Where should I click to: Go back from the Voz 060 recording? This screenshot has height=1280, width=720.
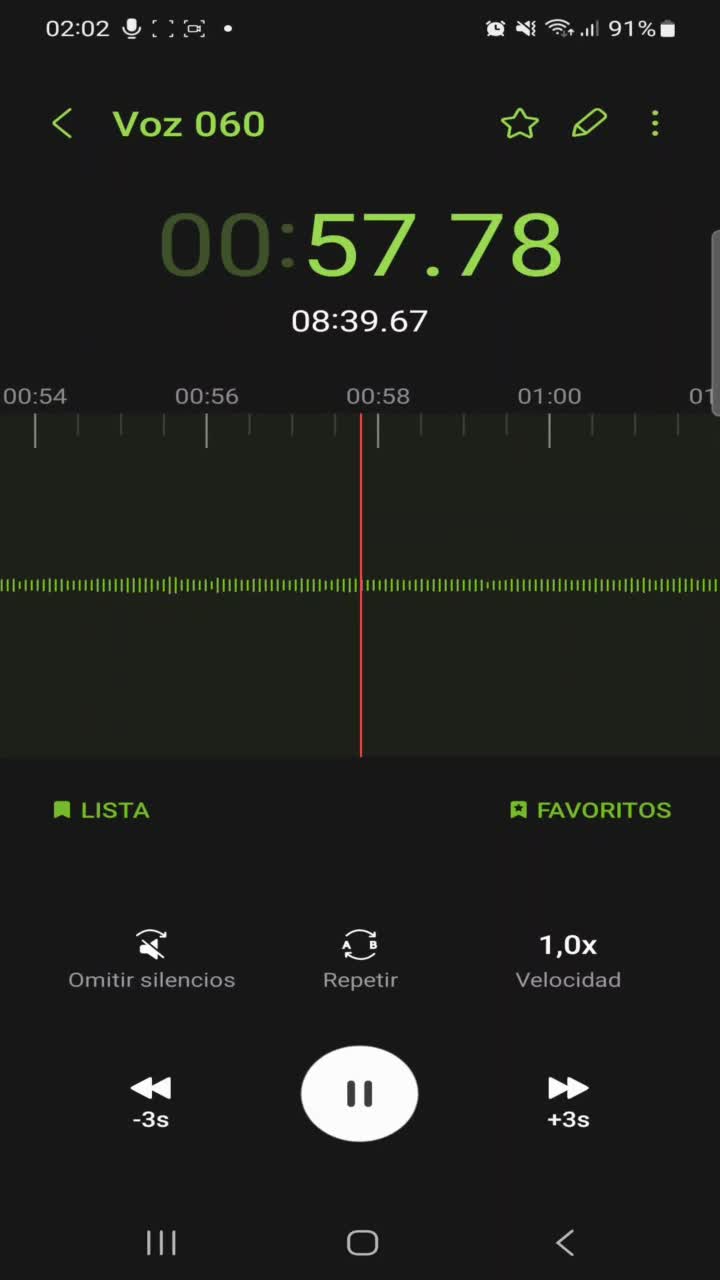point(62,124)
